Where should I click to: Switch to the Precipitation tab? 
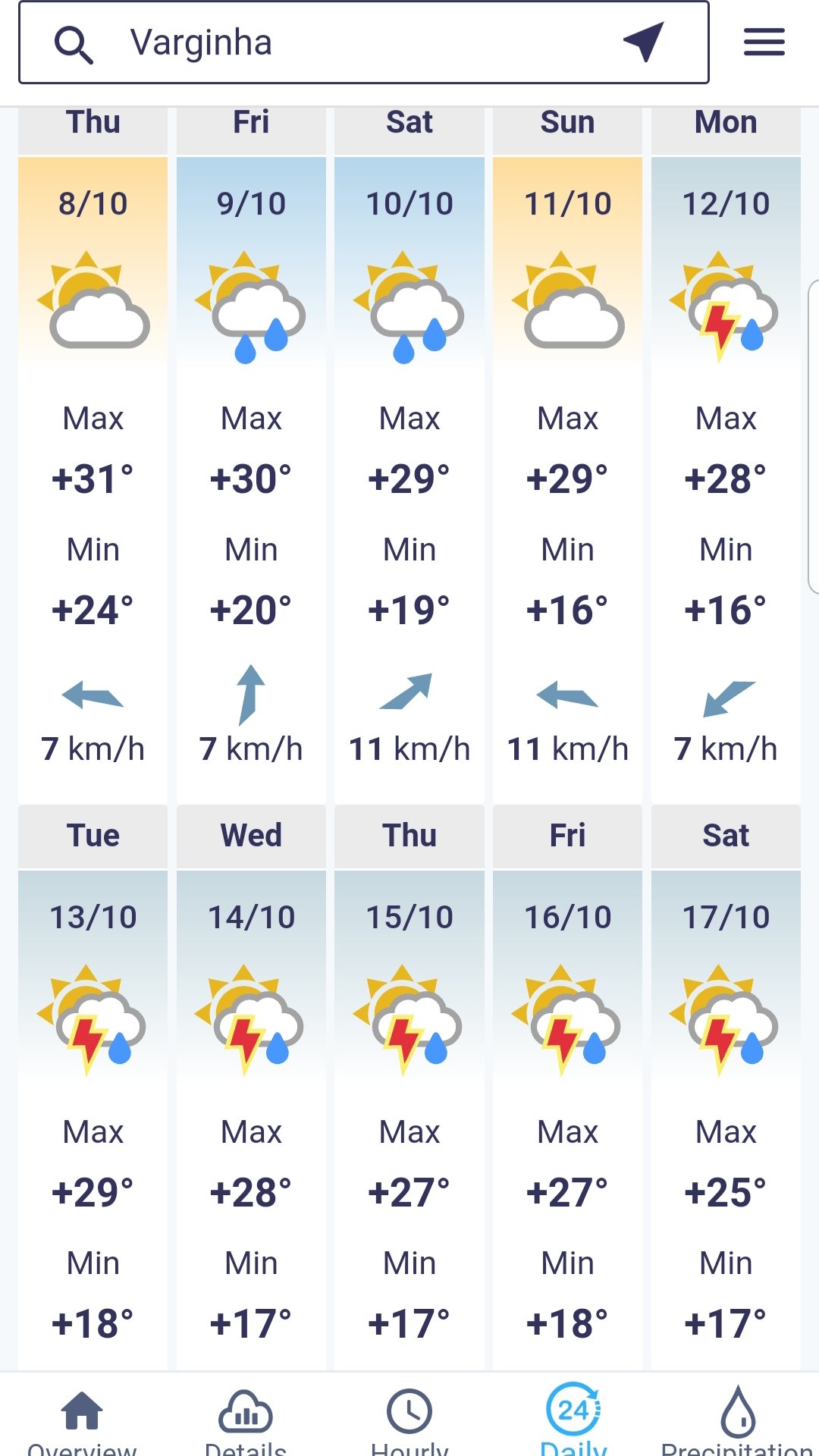click(737, 1420)
